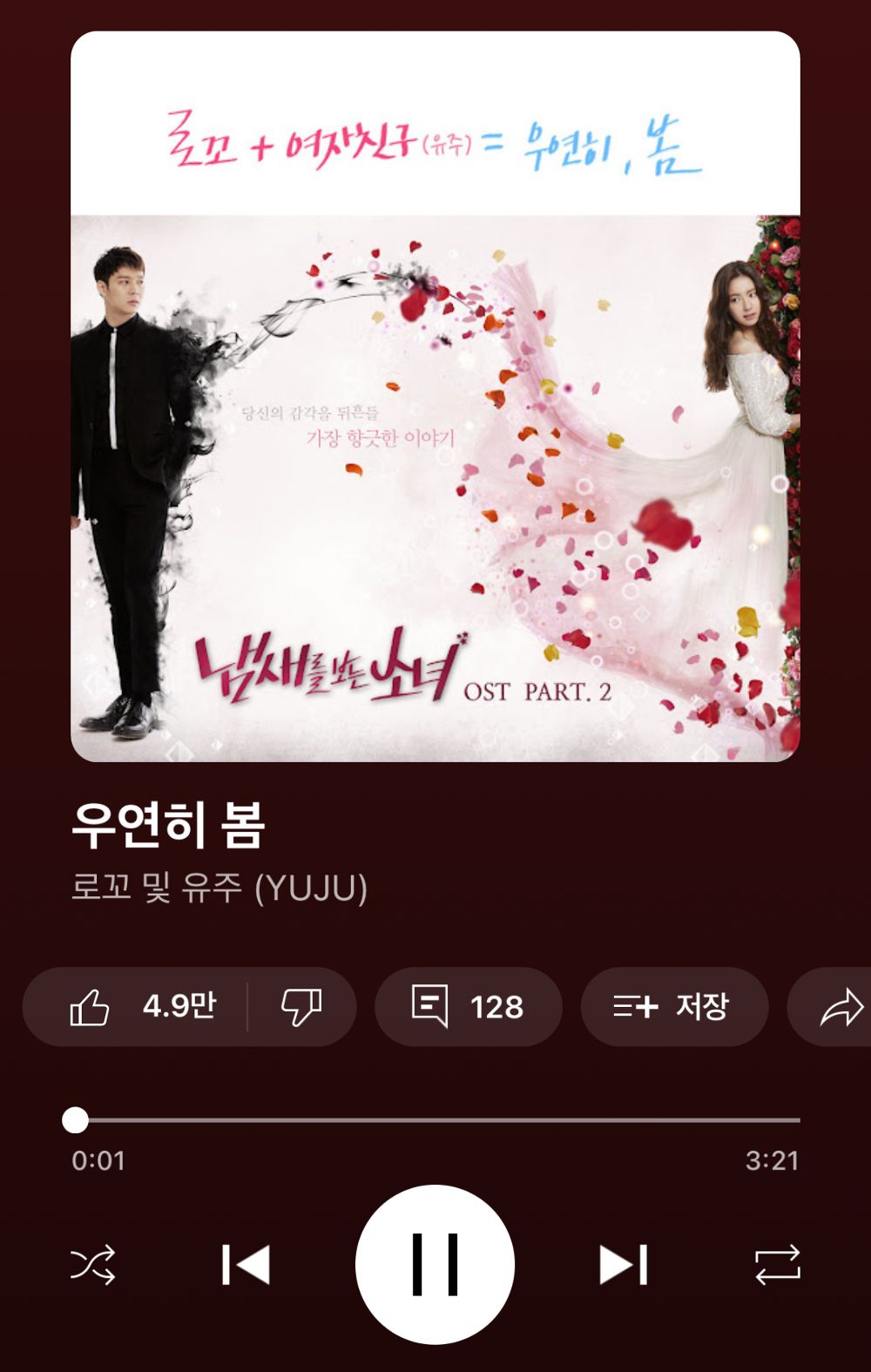Like the song 우연히 봄
The width and height of the screenshot is (871, 1372).
139,1007
